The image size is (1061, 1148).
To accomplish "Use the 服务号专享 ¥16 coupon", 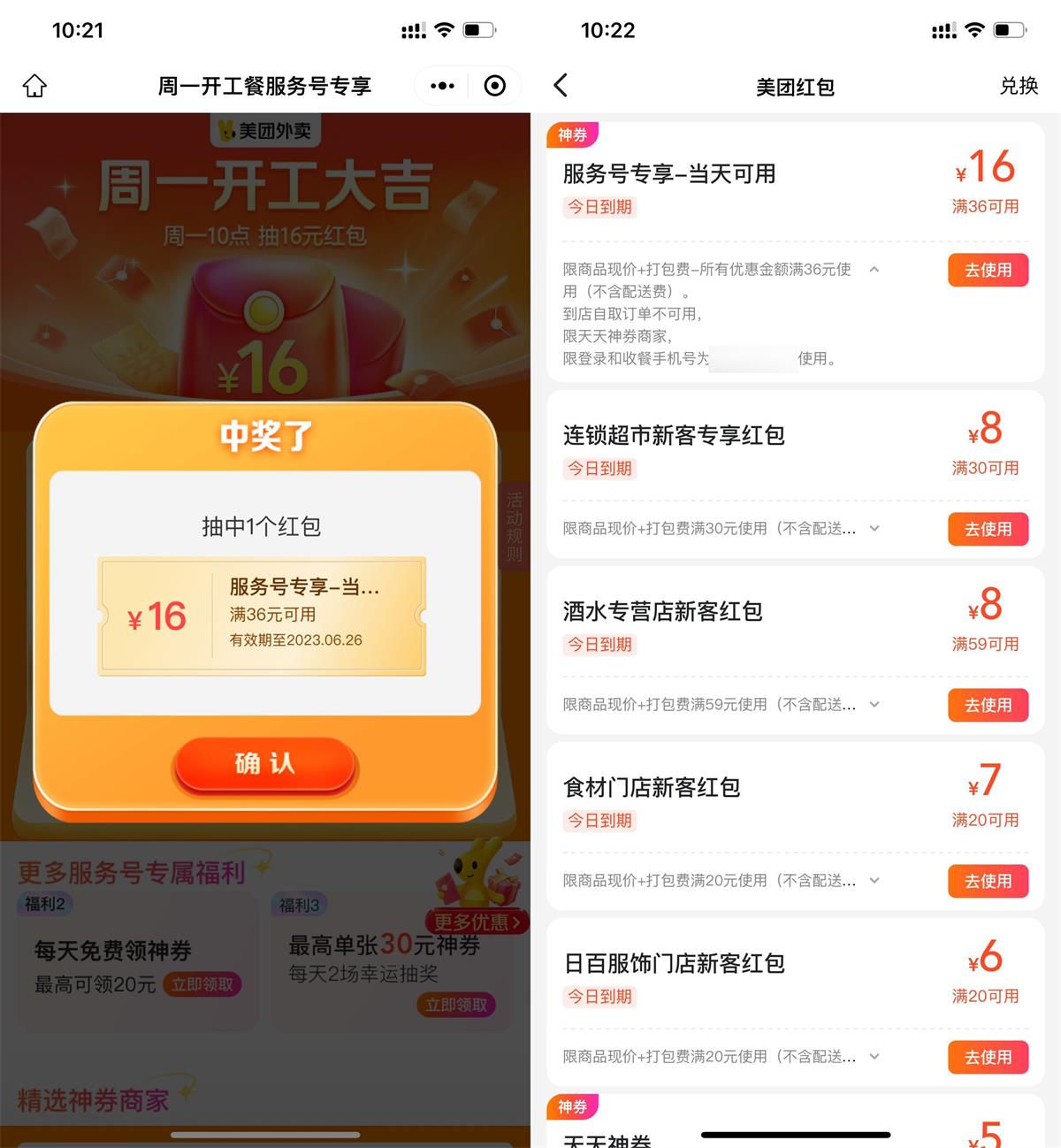I will tap(988, 270).
